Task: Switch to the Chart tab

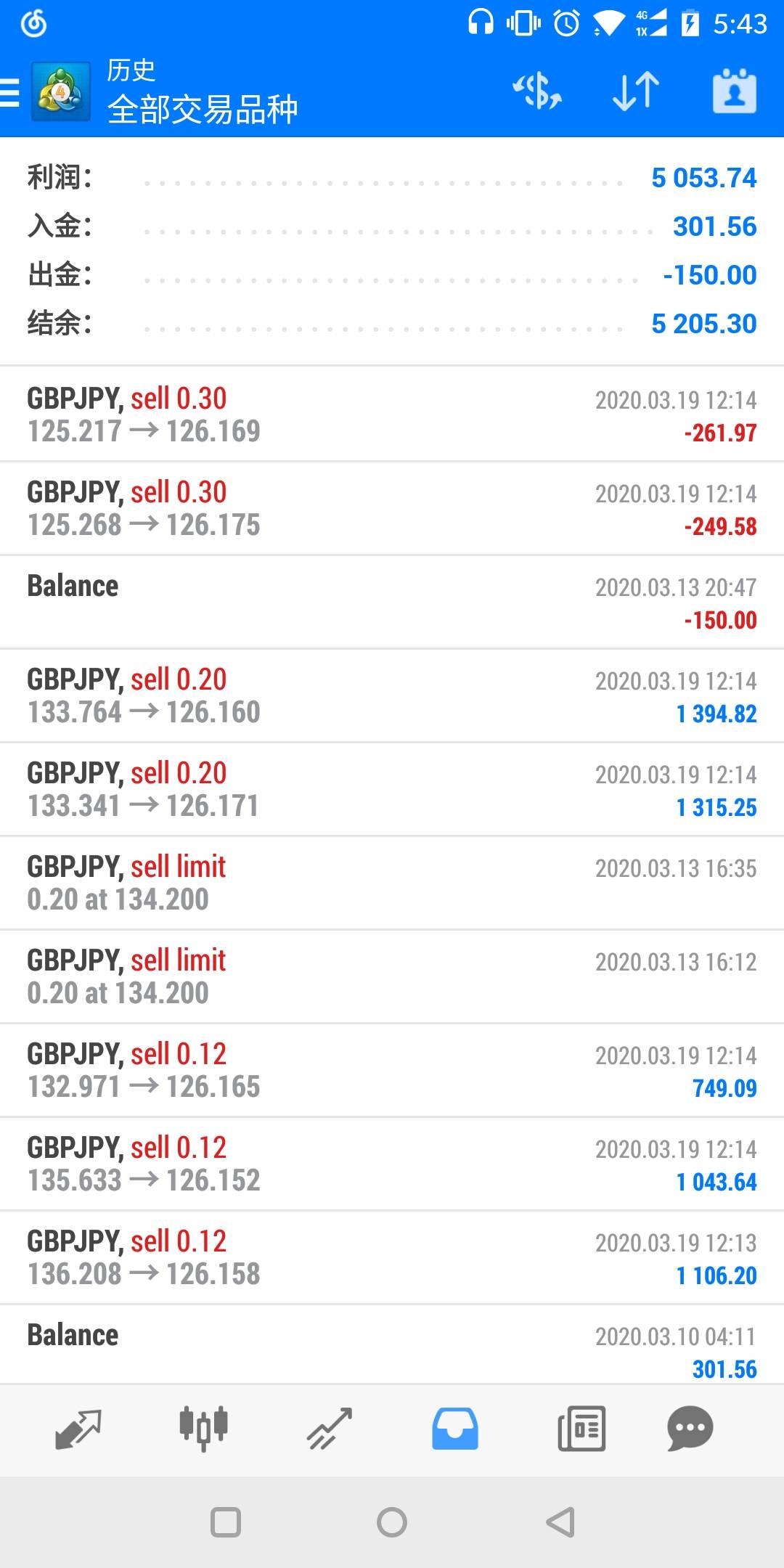Action: pos(204,1428)
